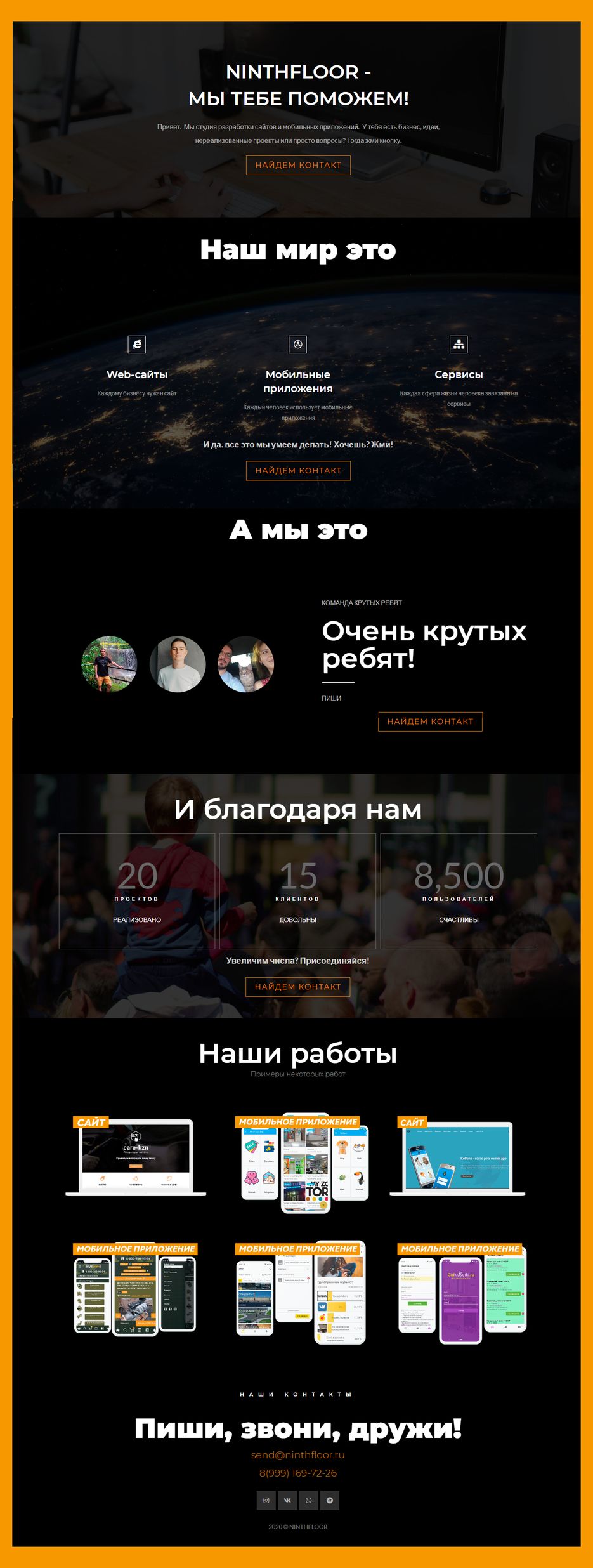Image resolution: width=593 pixels, height=1568 pixels.
Task: Open the Telegram contact icon
Action: point(330,1500)
